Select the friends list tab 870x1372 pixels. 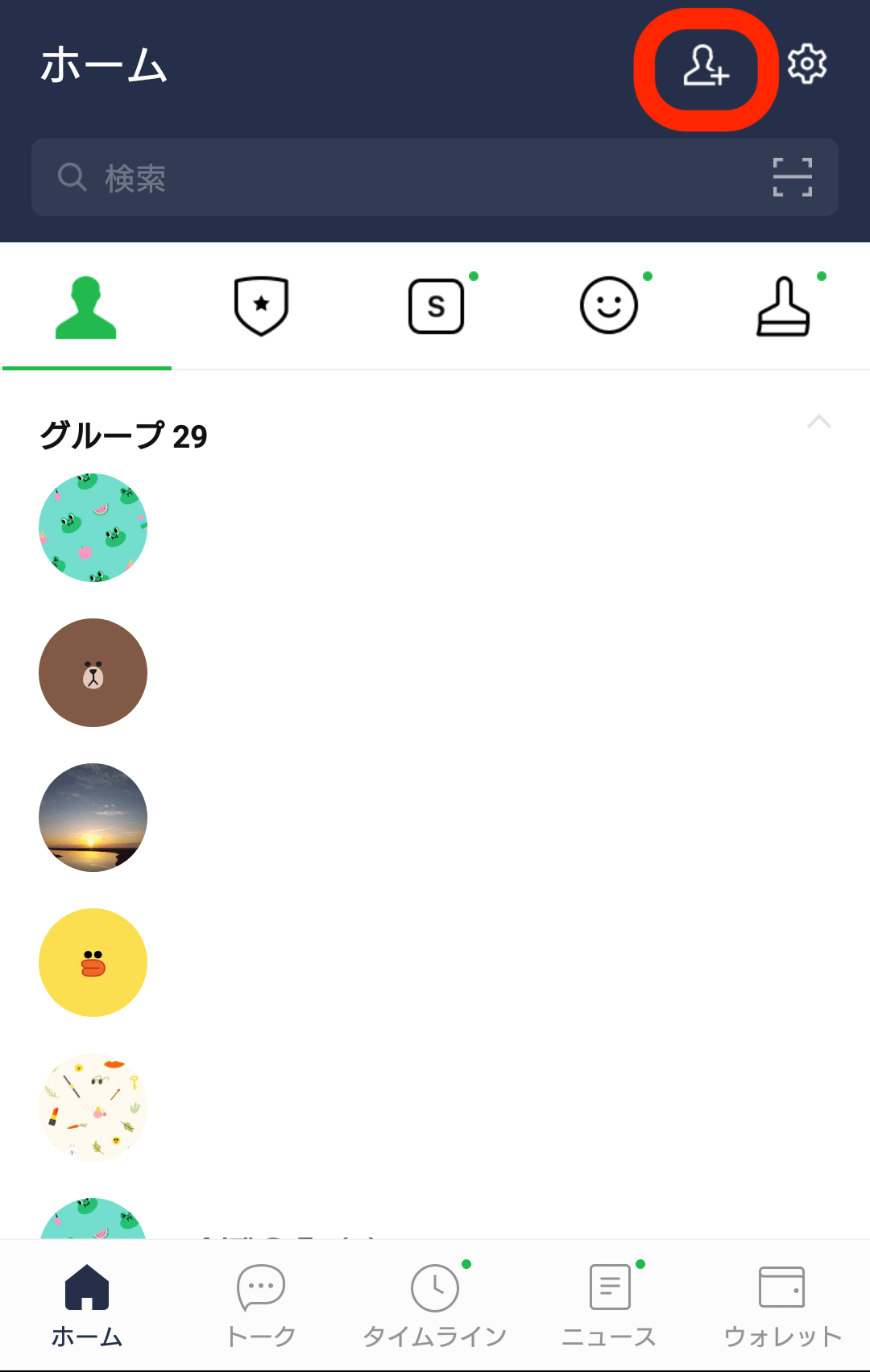pyautogui.click(x=86, y=308)
